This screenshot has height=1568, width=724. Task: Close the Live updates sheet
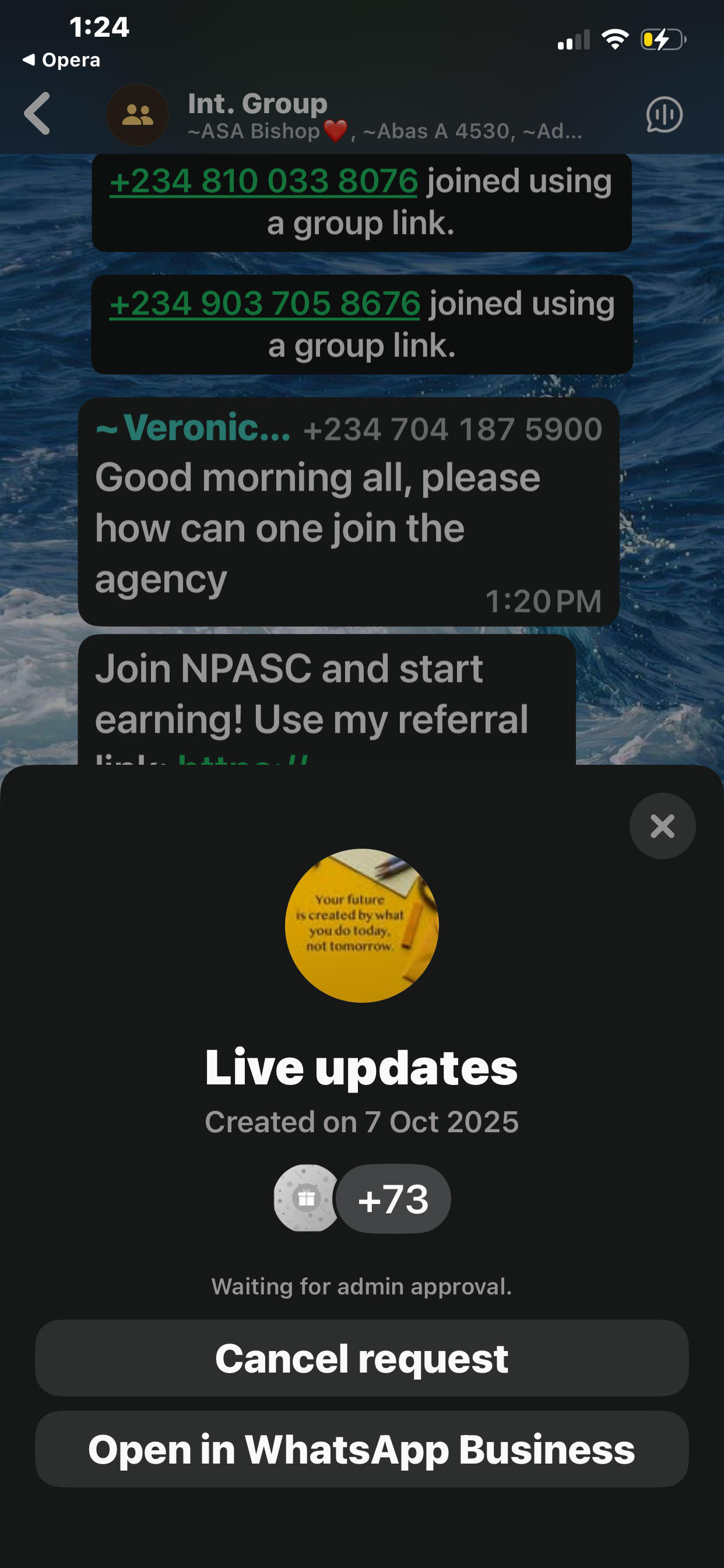(662, 826)
